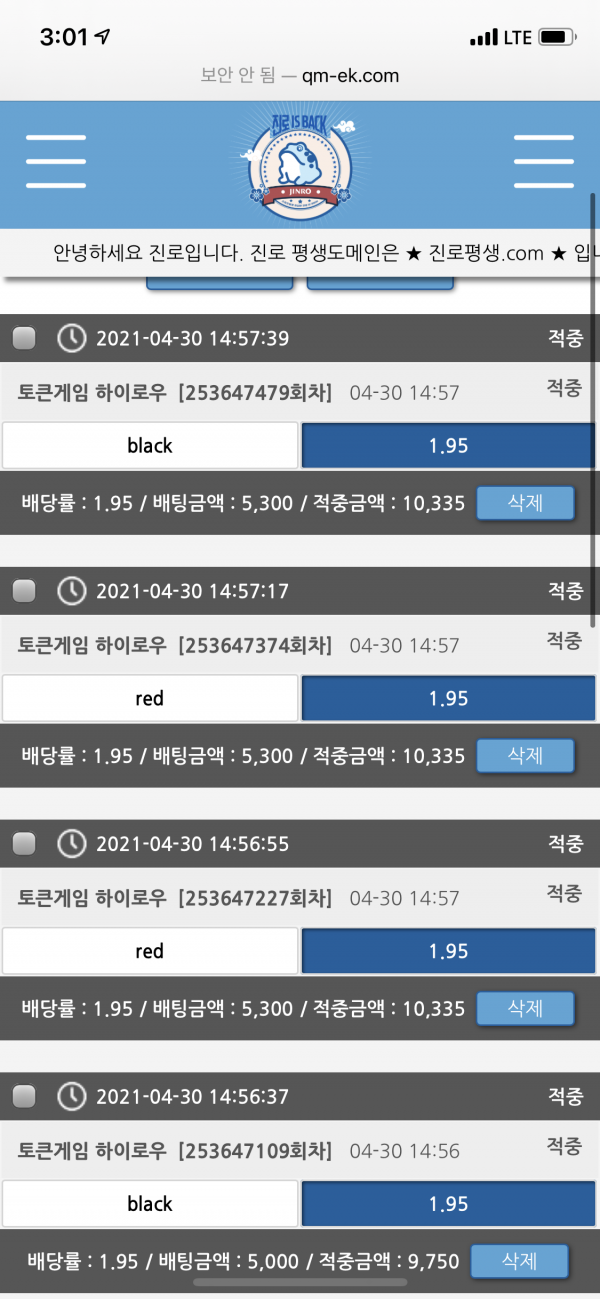
Task: Select the checkbox for the 14:57:39 bet
Action: (24, 339)
